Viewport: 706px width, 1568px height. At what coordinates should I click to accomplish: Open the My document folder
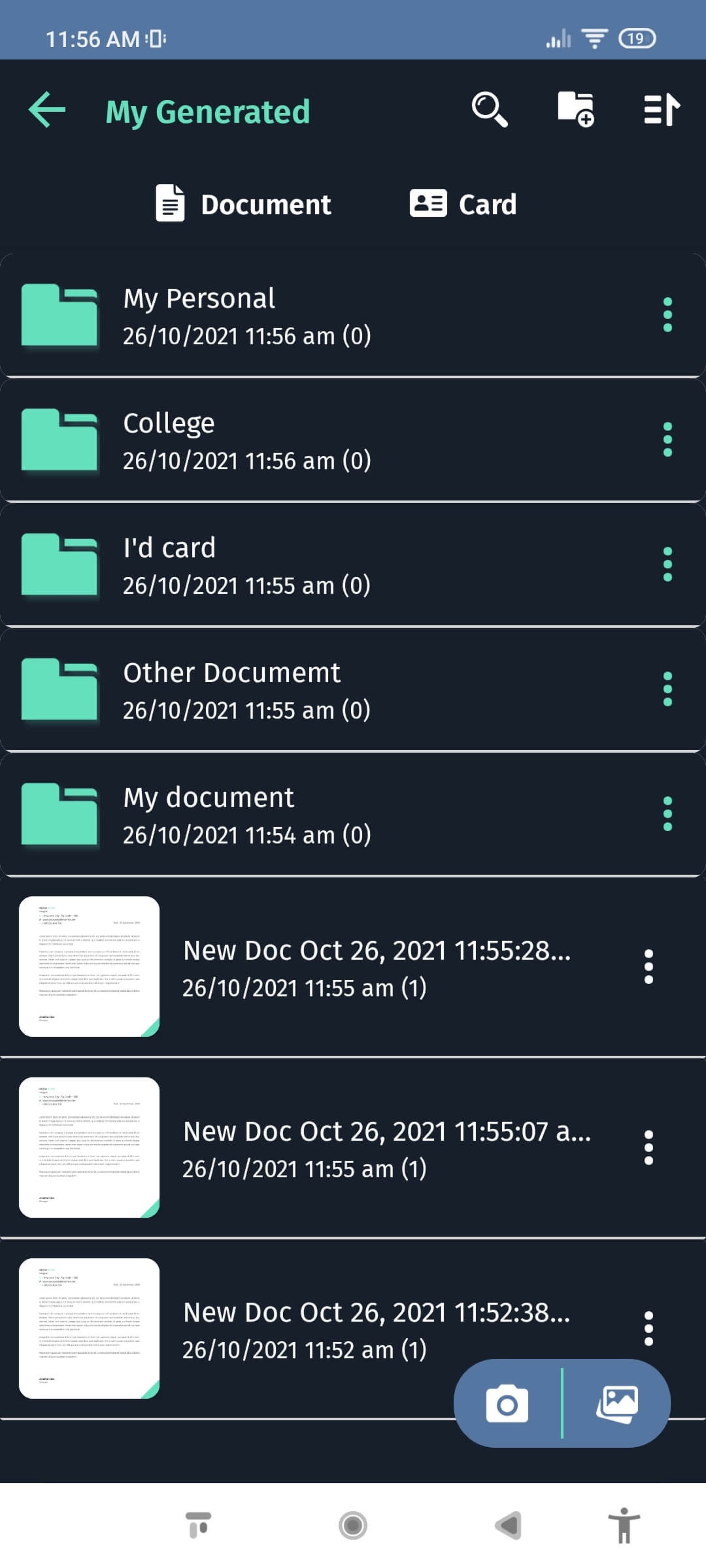pos(353,815)
